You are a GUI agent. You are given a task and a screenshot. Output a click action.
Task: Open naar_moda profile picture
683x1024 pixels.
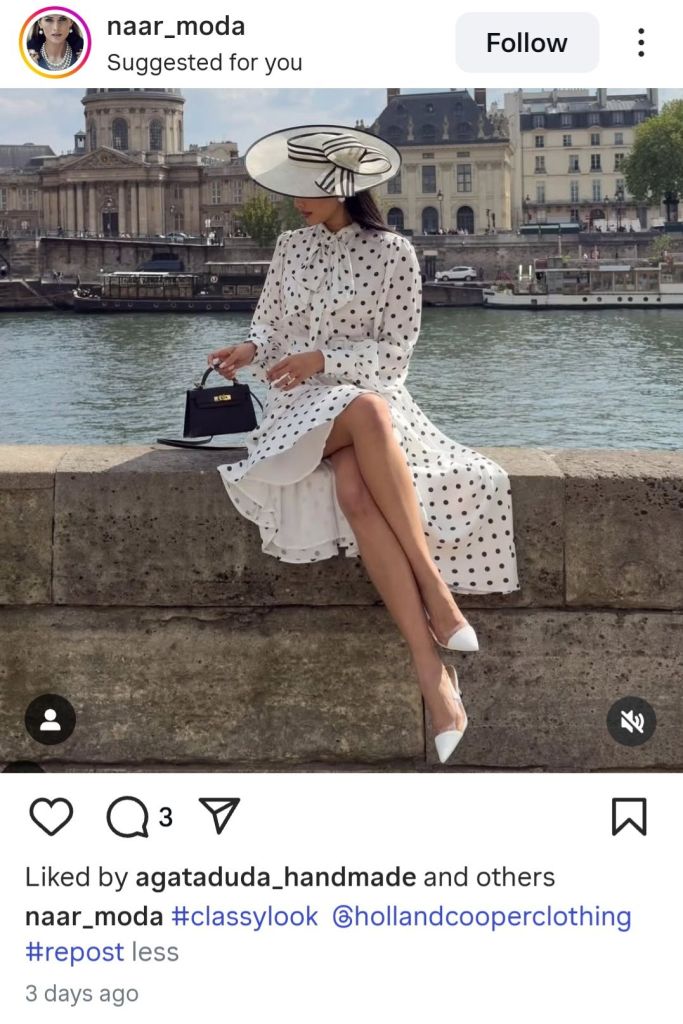(x=55, y=43)
